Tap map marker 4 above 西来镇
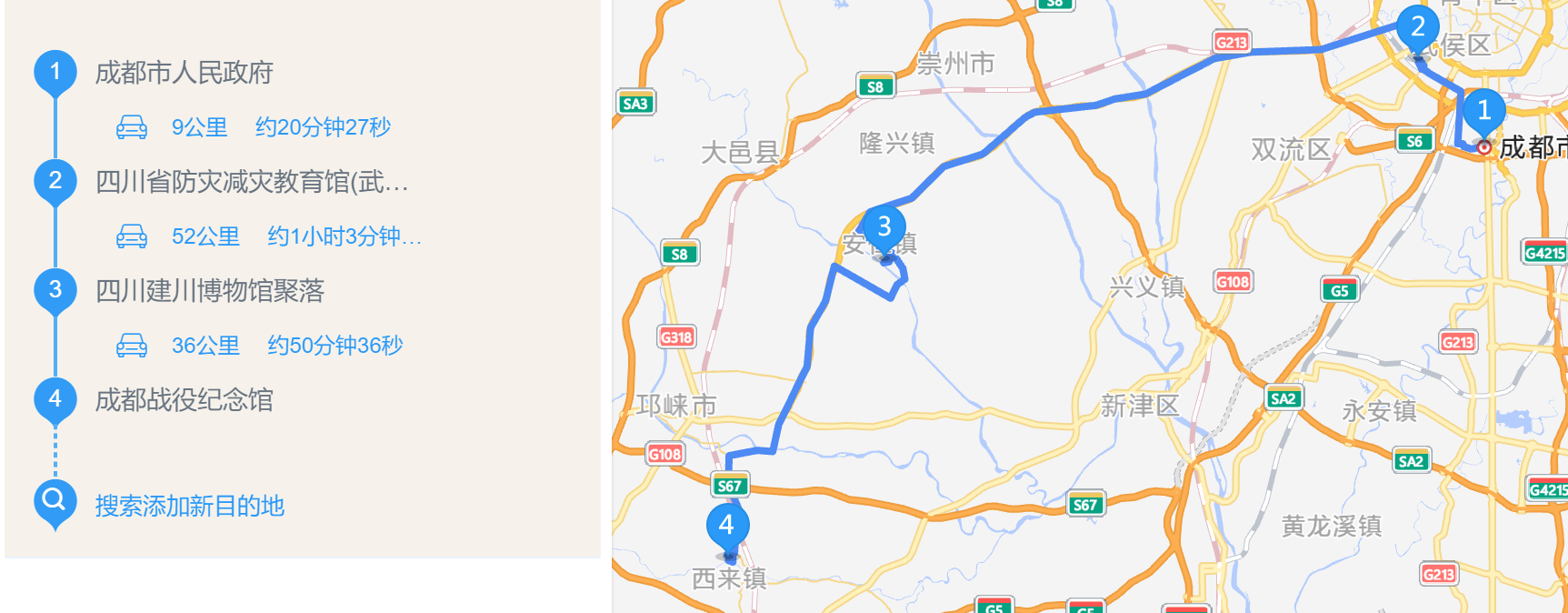The height and width of the screenshot is (613, 1568). pos(727,526)
